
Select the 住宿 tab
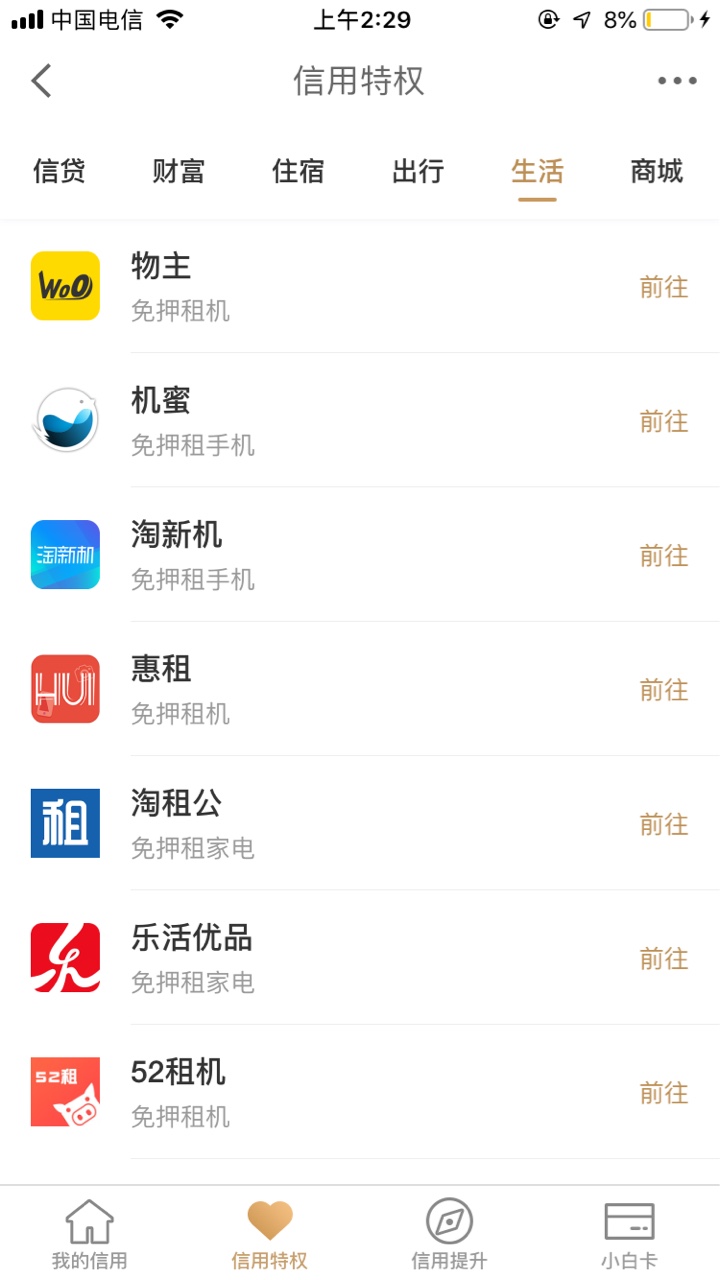[x=298, y=171]
